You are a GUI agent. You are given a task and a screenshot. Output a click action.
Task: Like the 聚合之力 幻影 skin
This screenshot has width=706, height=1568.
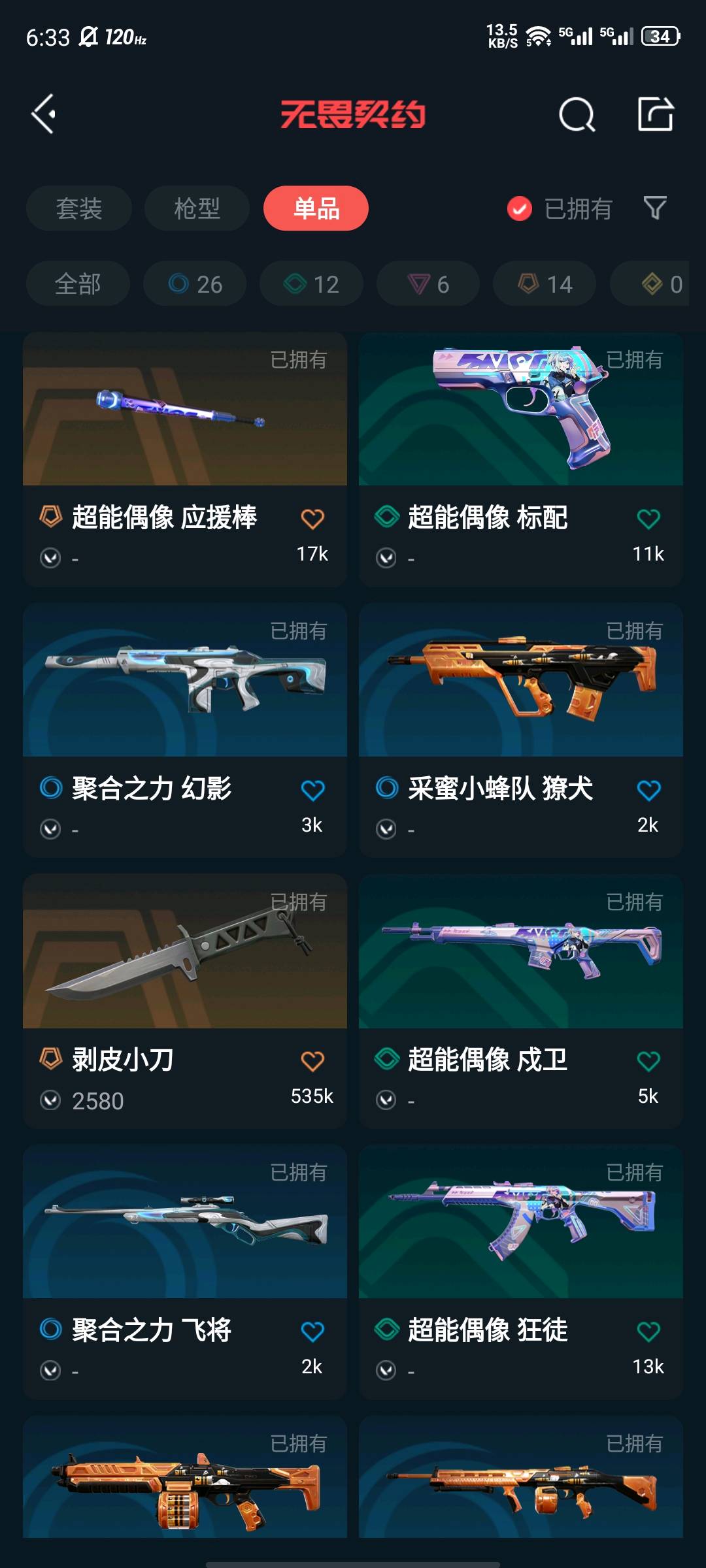click(312, 790)
